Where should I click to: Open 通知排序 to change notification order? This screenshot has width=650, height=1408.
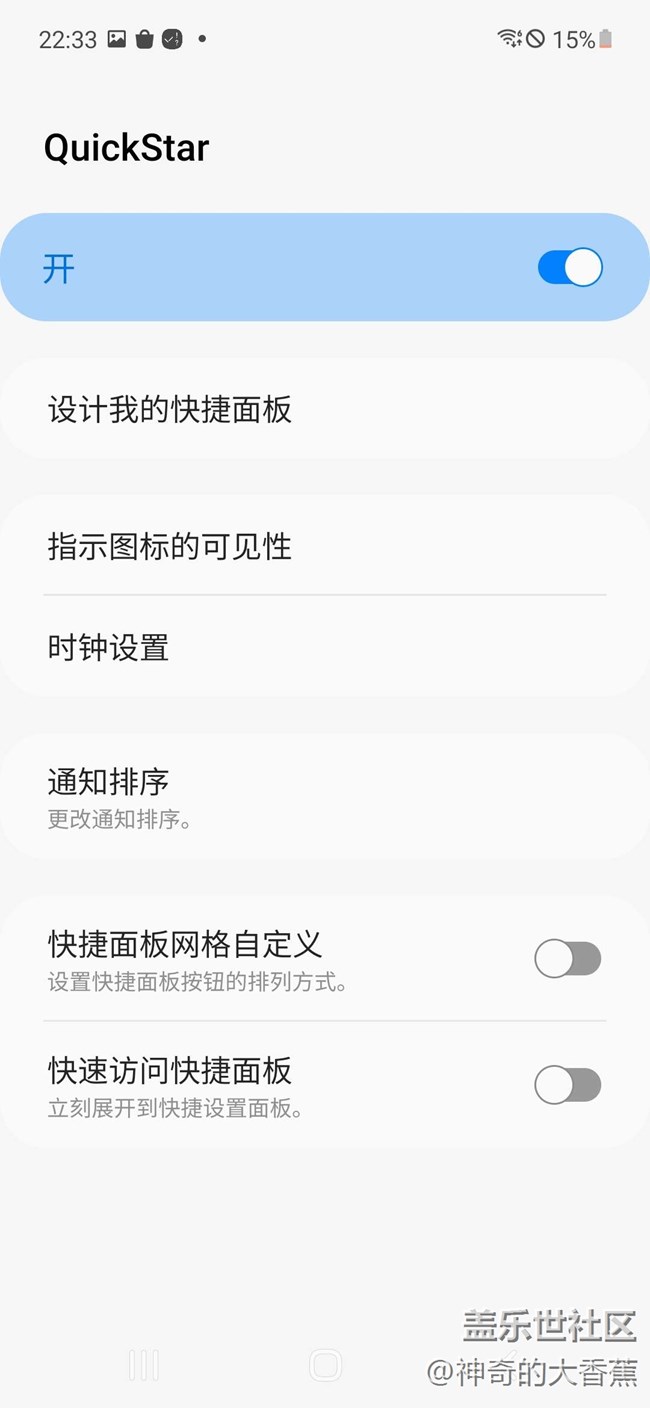325,797
